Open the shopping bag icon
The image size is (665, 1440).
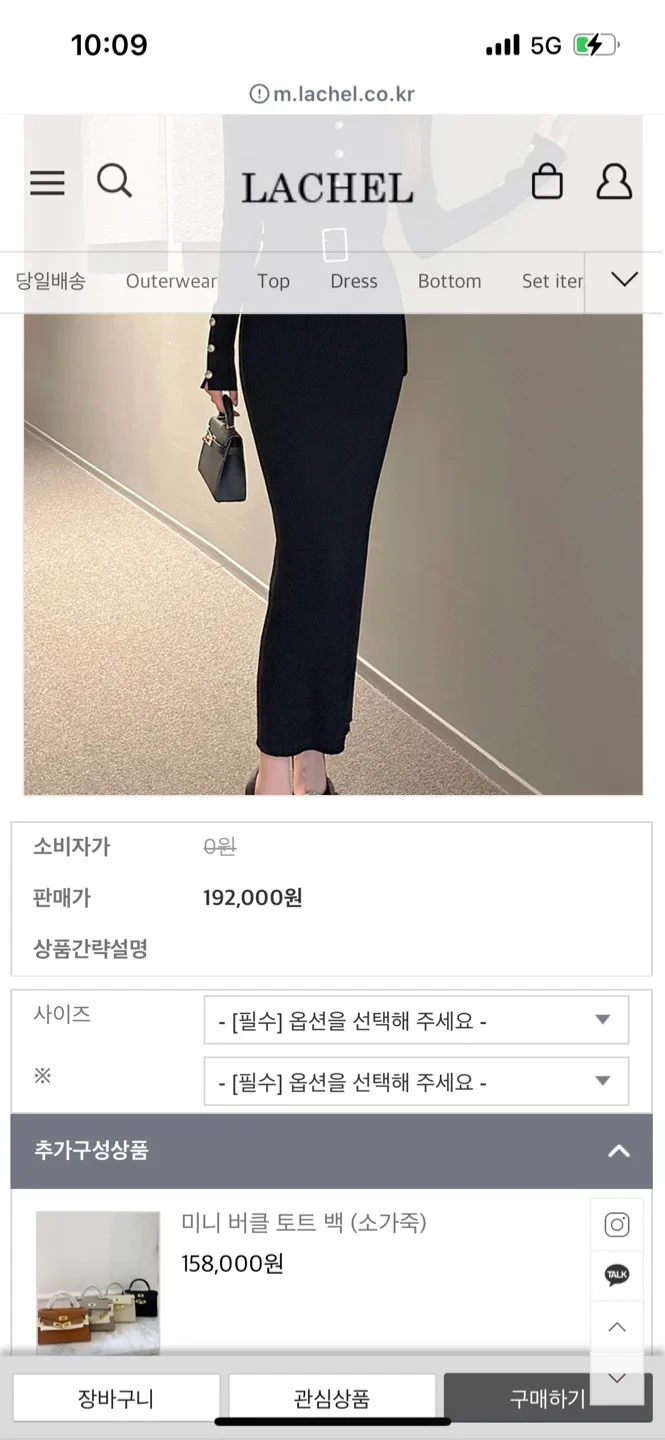[x=547, y=181]
